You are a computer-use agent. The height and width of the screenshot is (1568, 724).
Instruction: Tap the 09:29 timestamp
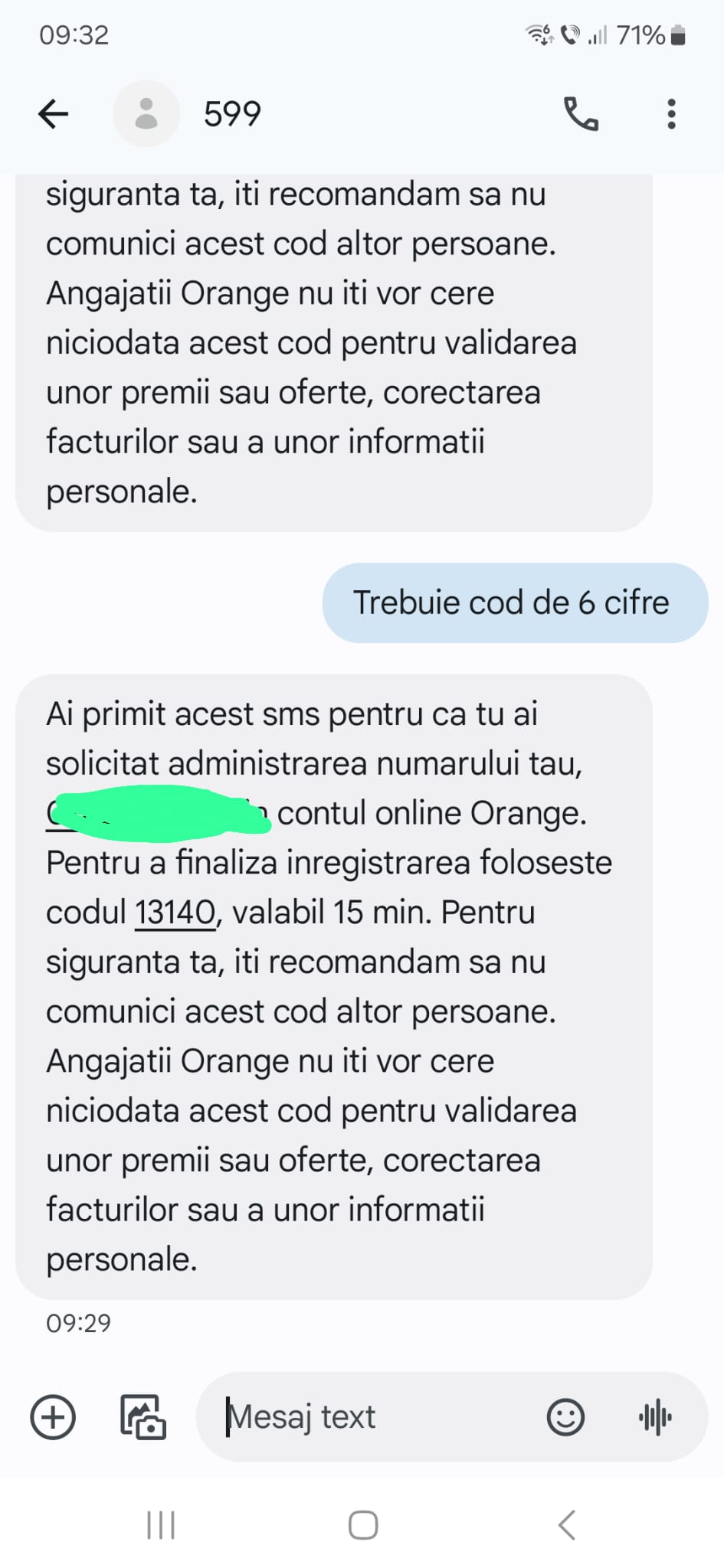(77, 1322)
